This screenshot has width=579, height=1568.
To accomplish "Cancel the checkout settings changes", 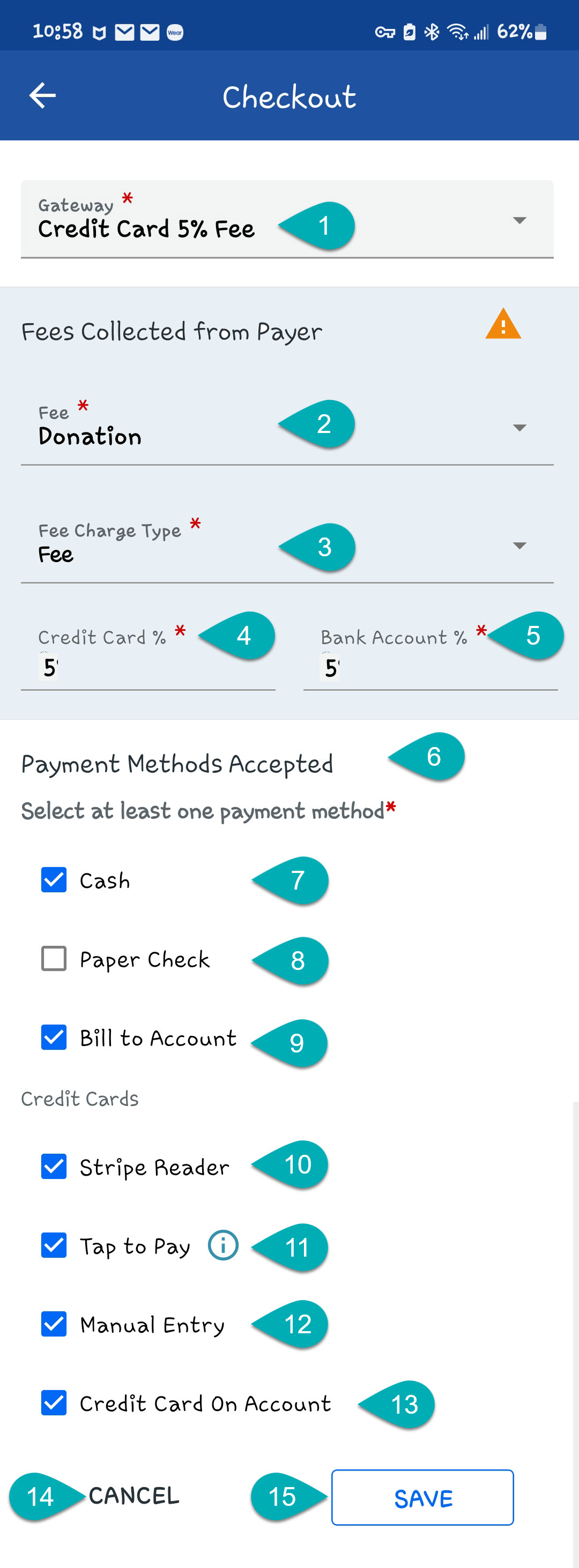I will 134,1496.
